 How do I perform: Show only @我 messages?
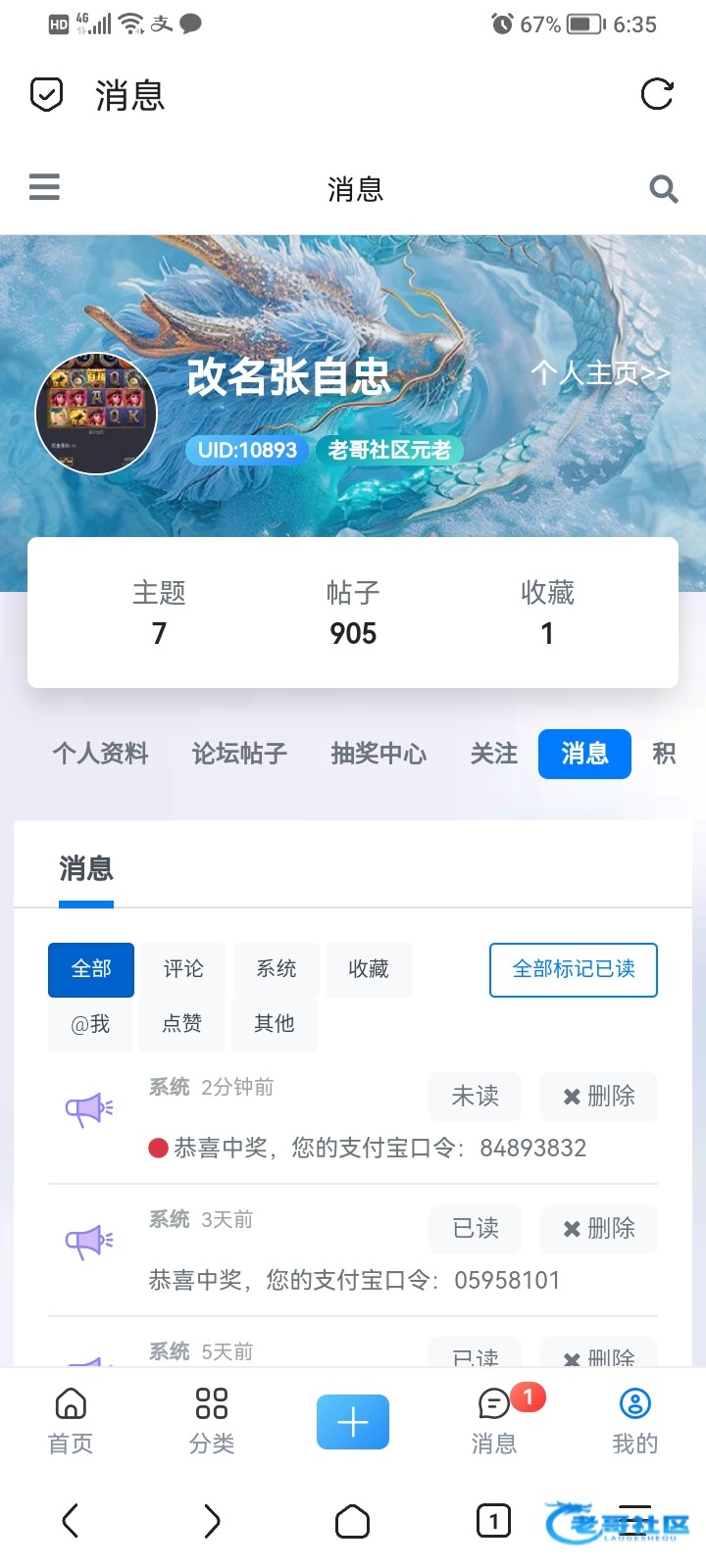[90, 1024]
